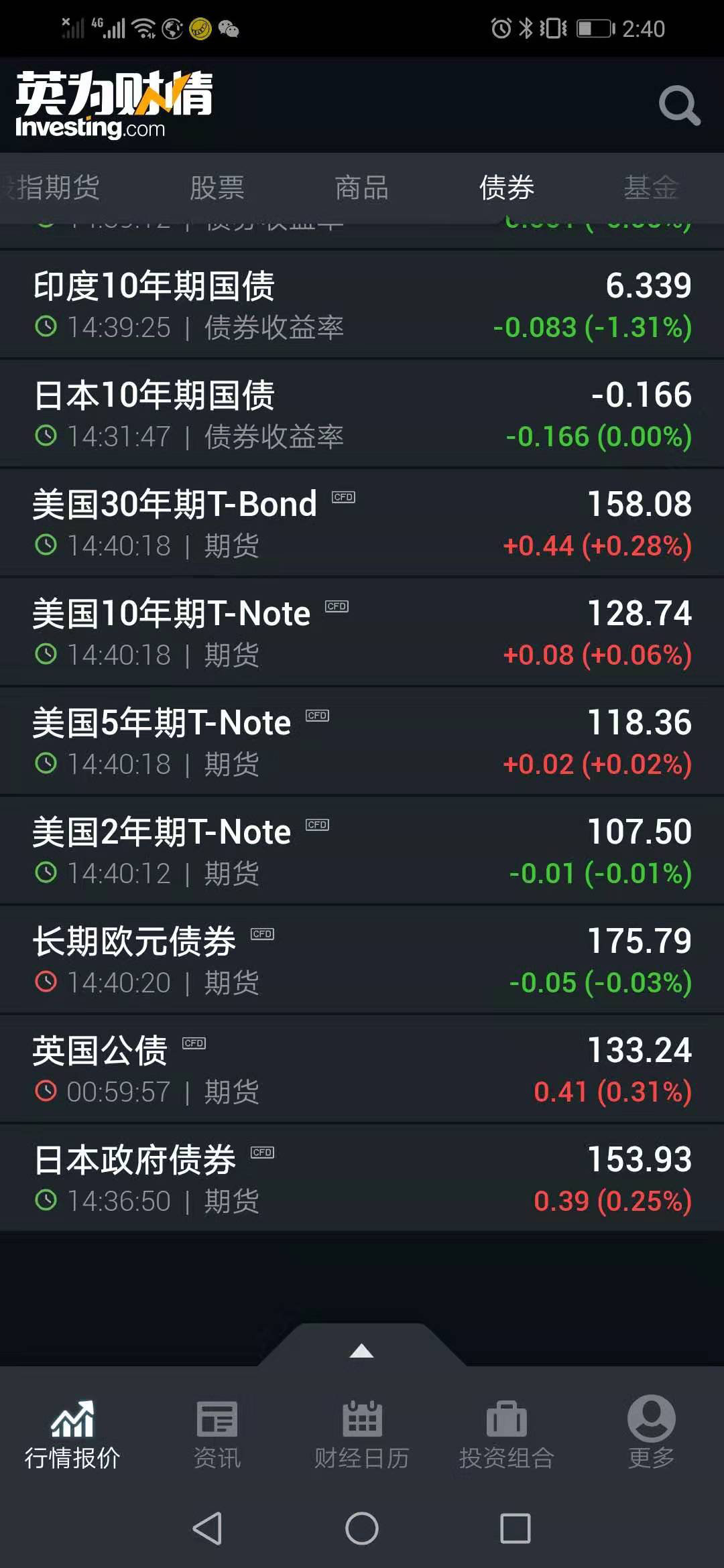This screenshot has width=724, height=1568.
Task: Switch to the 商品 tab
Action: tap(361, 188)
